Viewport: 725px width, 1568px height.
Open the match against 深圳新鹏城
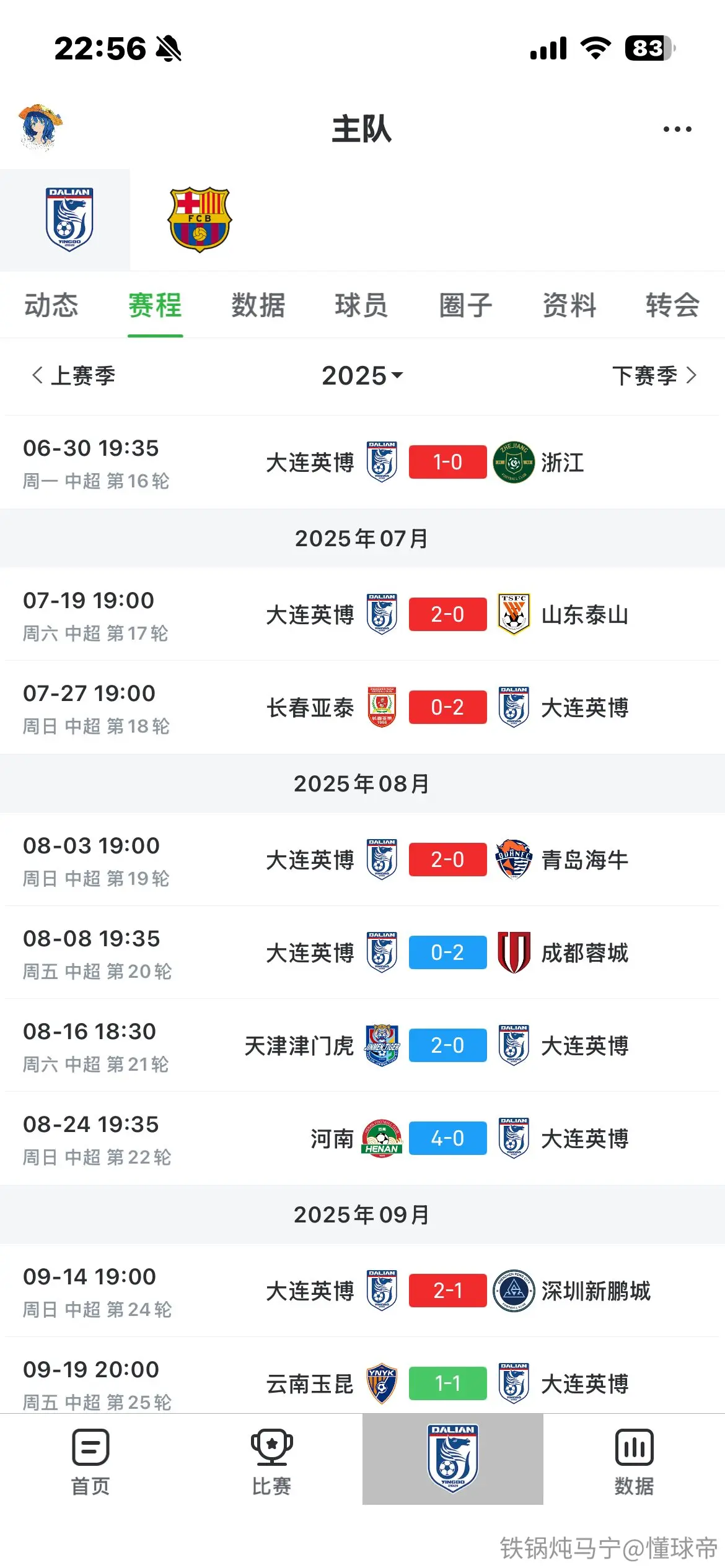pos(362,1291)
